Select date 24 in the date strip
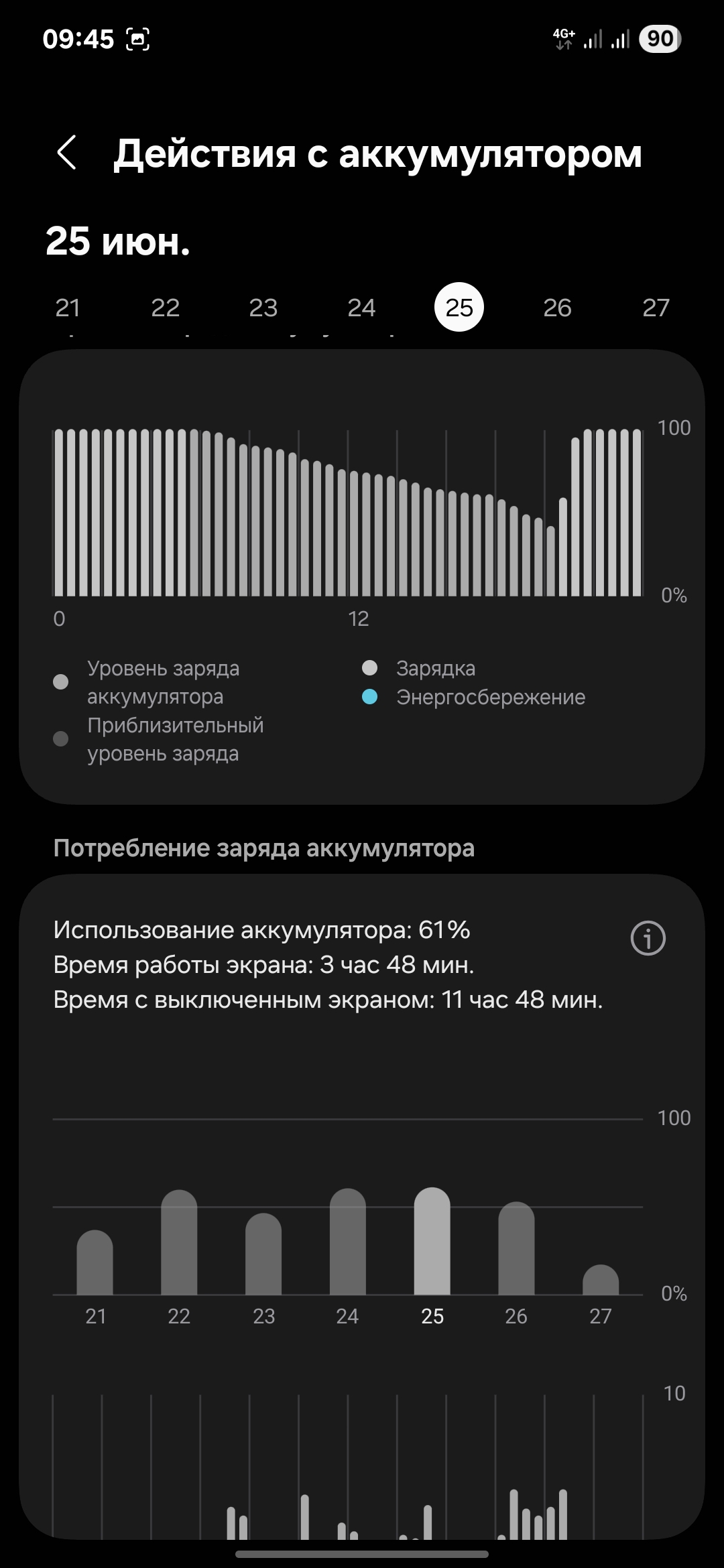This screenshot has height=1568, width=724. [x=361, y=308]
